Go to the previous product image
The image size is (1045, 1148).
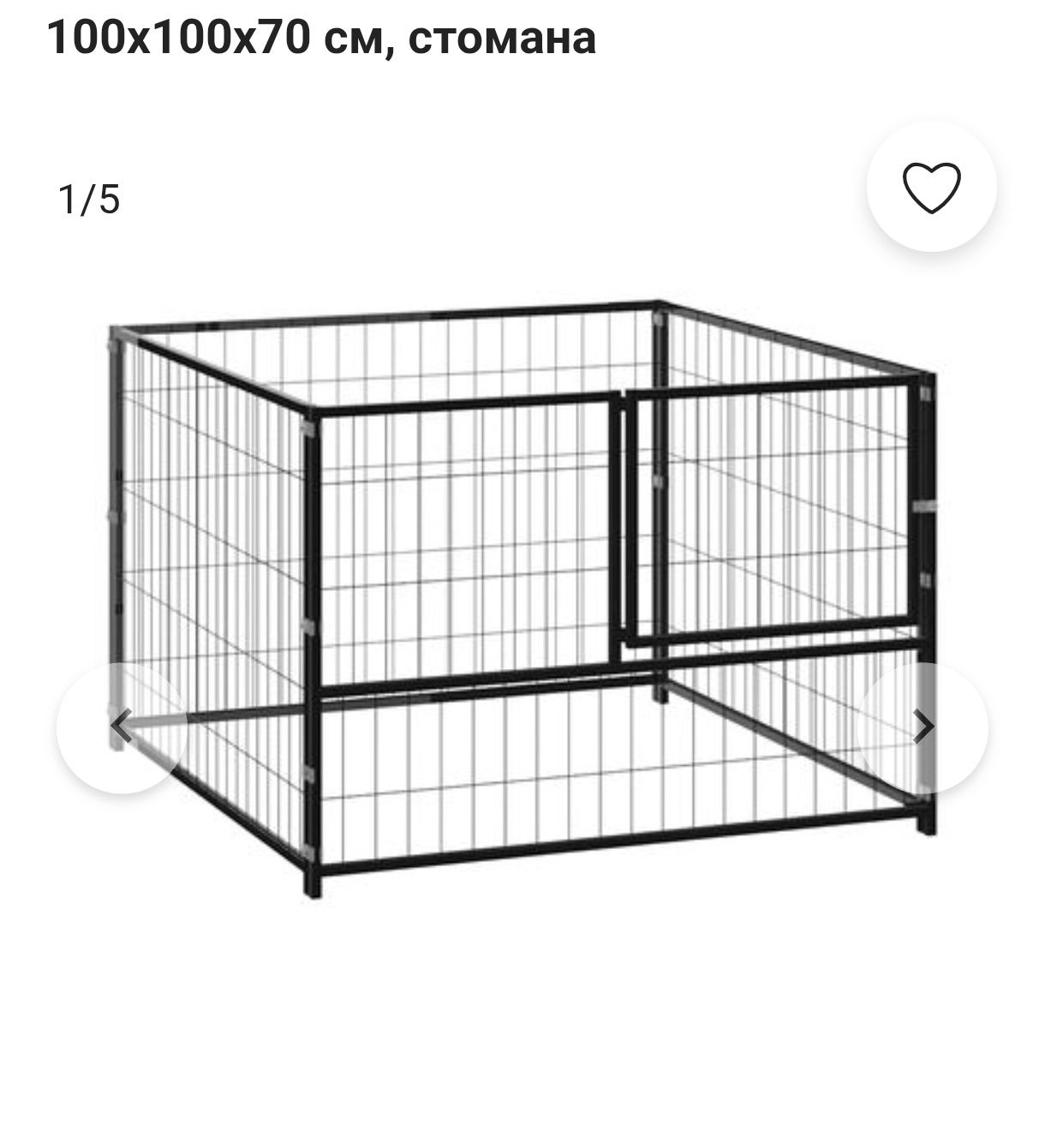coord(122,727)
